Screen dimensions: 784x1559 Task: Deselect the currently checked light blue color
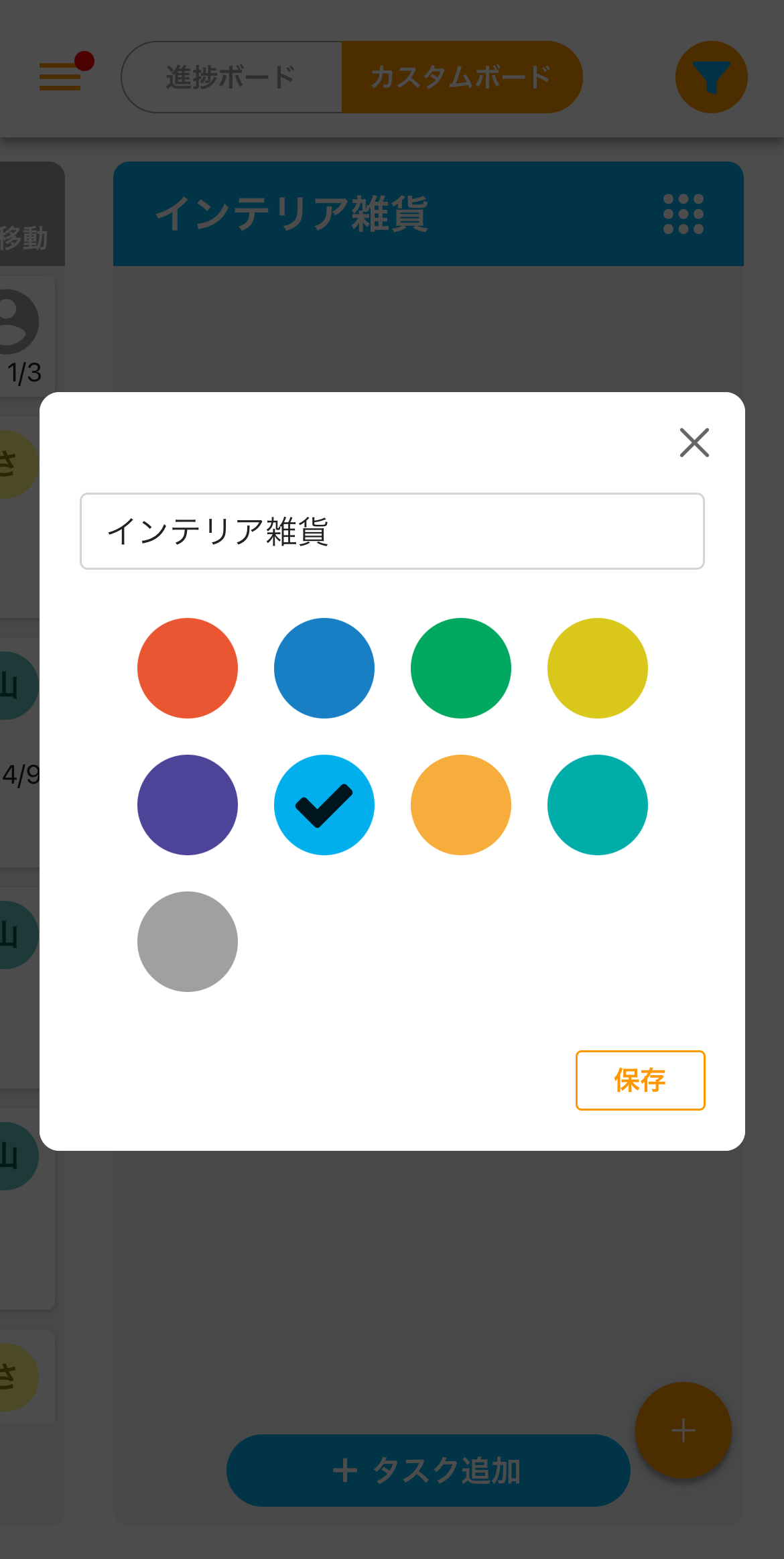(x=324, y=805)
